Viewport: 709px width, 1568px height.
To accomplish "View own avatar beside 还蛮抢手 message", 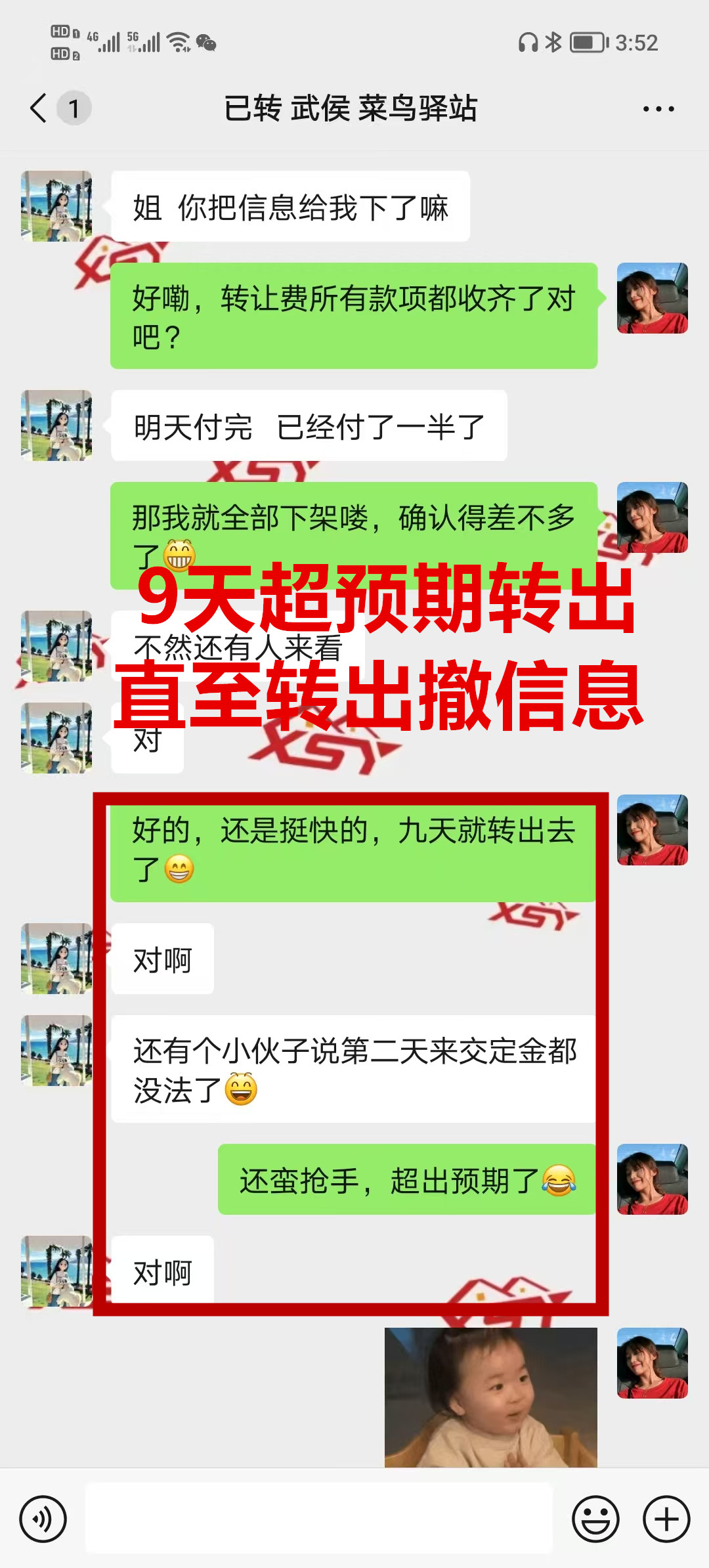I will (x=652, y=1179).
